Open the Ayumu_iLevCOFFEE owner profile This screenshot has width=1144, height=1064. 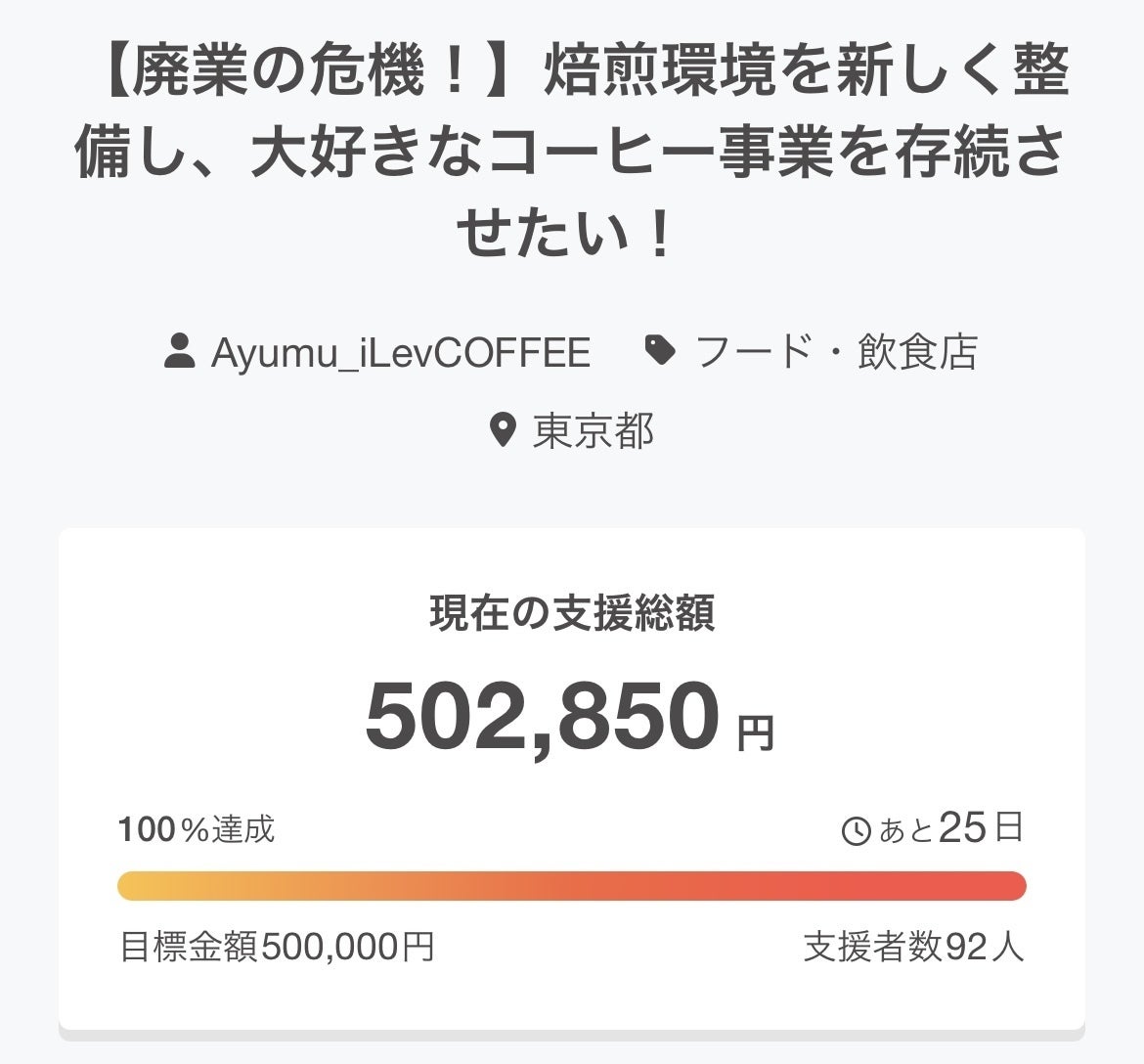tap(400, 352)
